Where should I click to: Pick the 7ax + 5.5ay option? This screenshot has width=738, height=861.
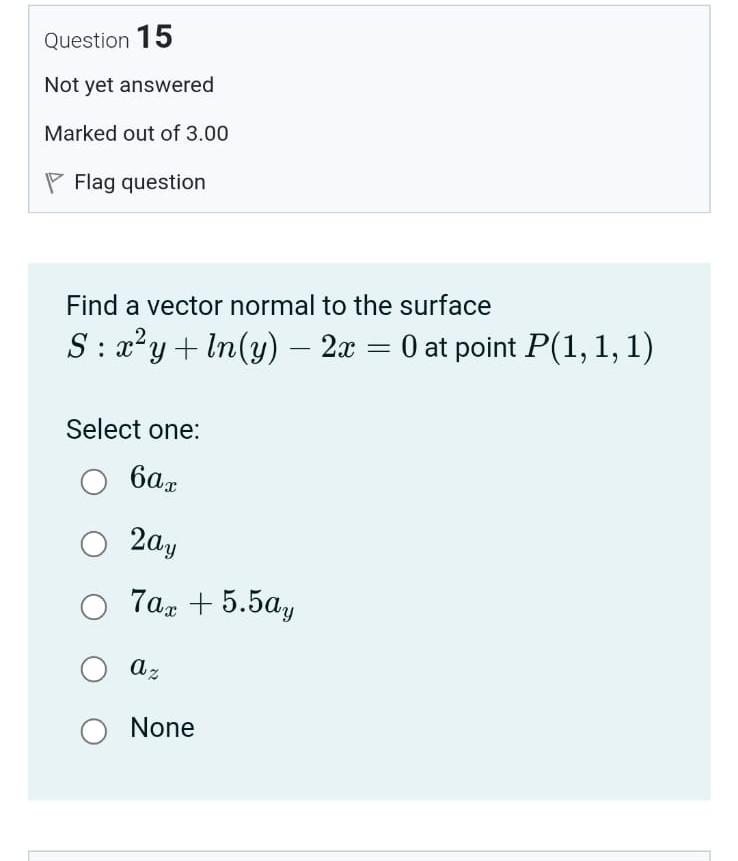pos(94,606)
